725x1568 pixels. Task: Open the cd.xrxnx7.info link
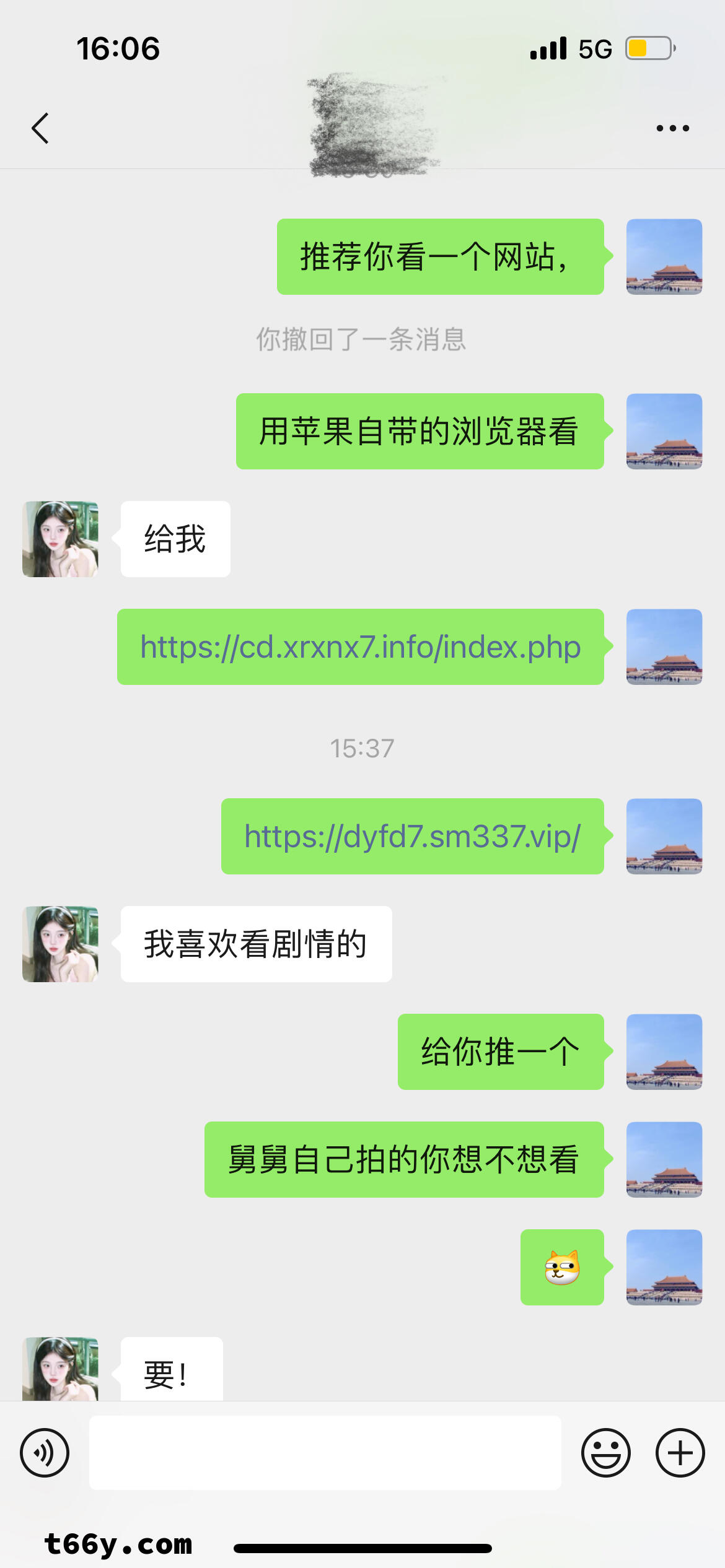coord(360,647)
